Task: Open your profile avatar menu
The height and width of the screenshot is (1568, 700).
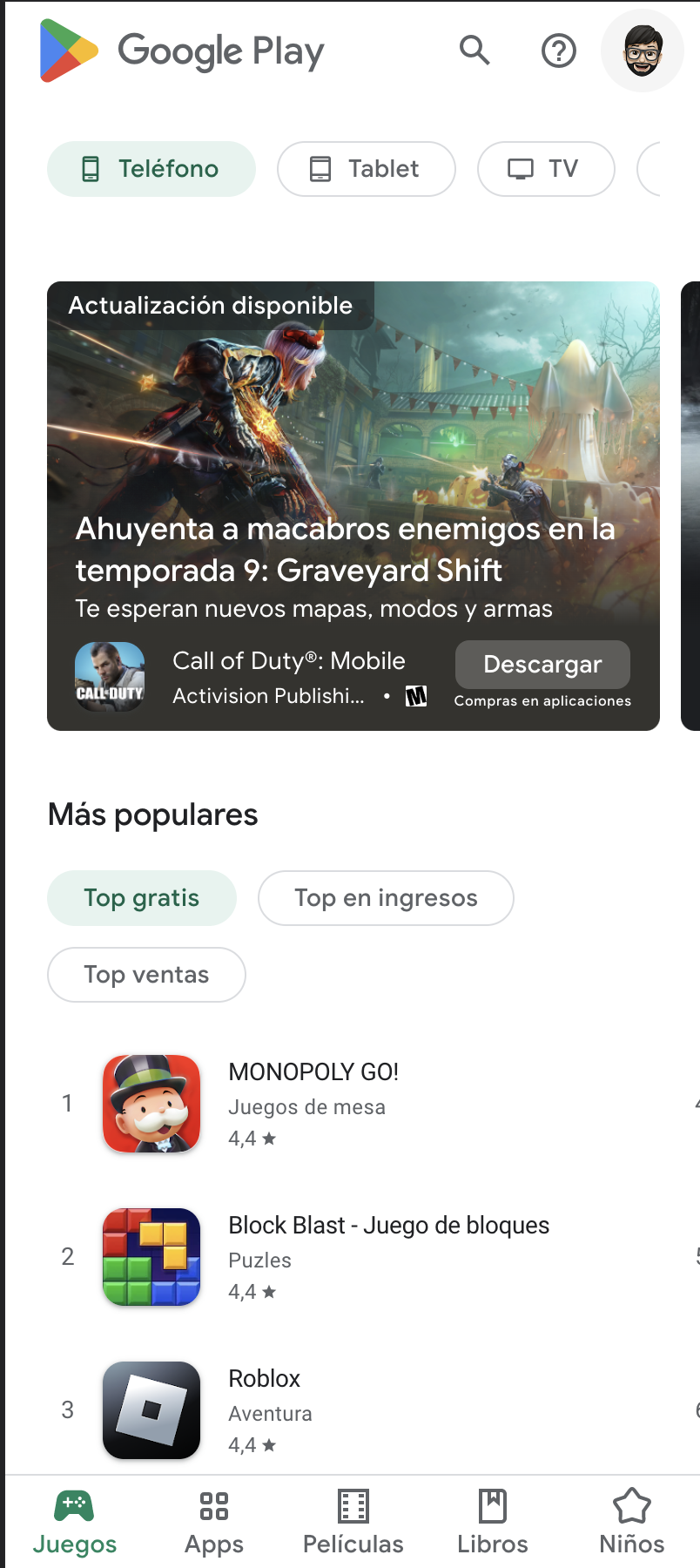Action: click(642, 51)
